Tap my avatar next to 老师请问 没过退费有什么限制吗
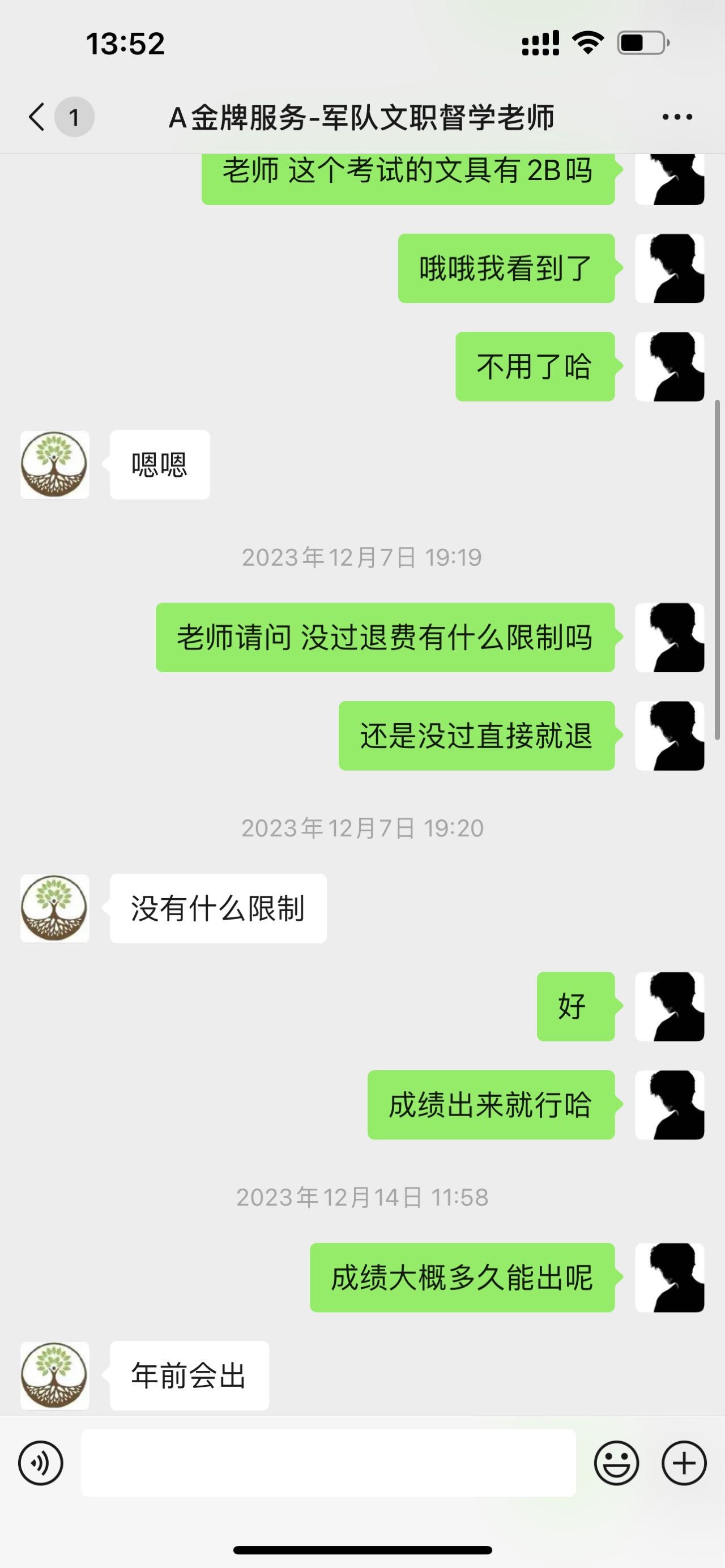 669,637
